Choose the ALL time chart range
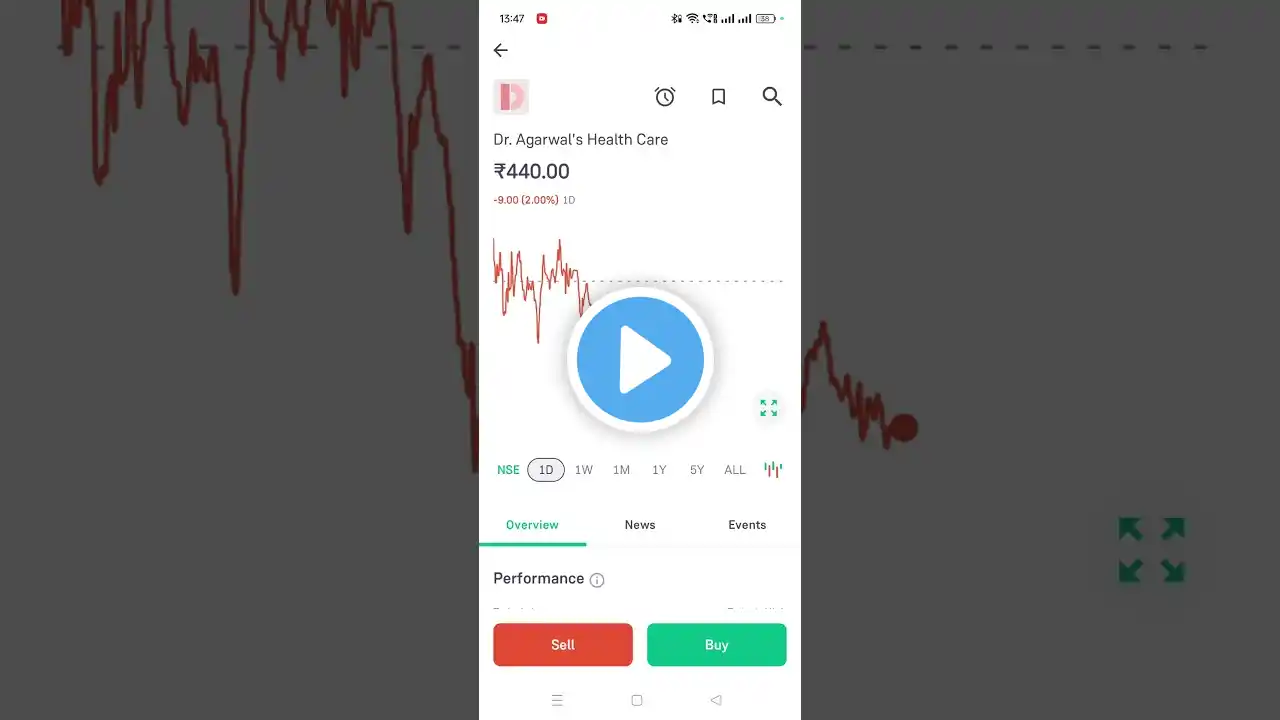1280x720 pixels. pyautogui.click(x=735, y=470)
